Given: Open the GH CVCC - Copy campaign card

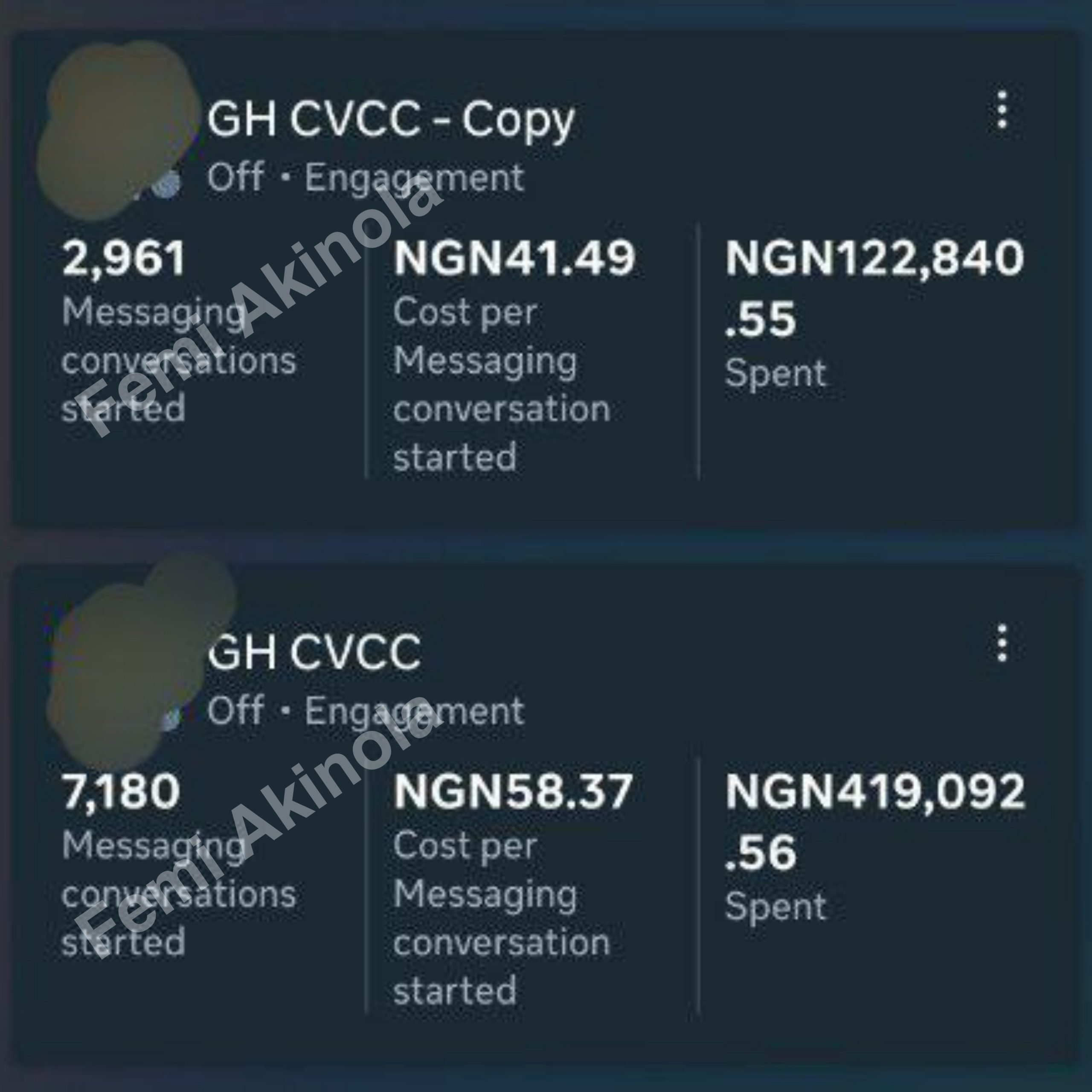Looking at the screenshot, I should pos(390,120).
